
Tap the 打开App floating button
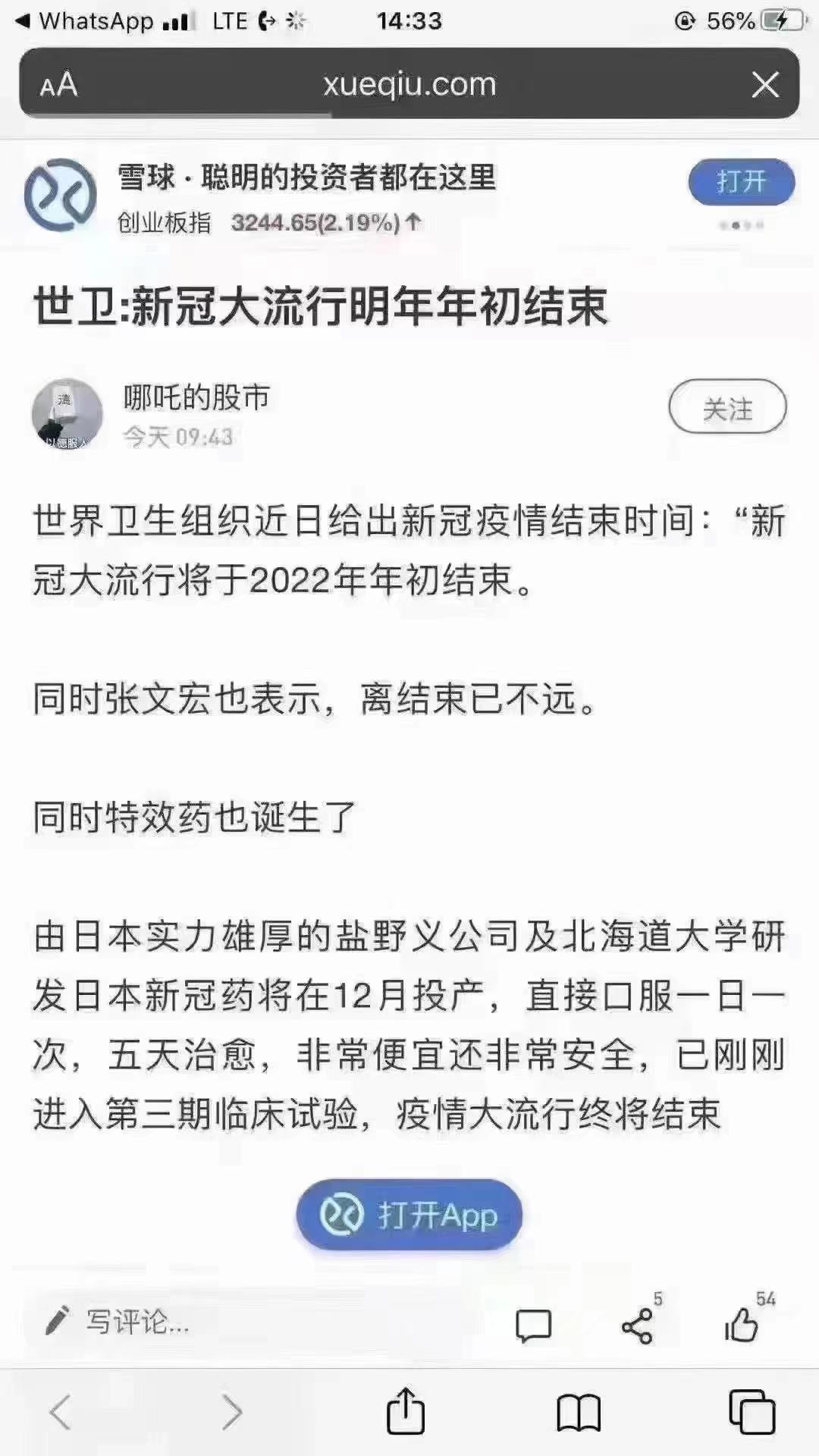(409, 1215)
